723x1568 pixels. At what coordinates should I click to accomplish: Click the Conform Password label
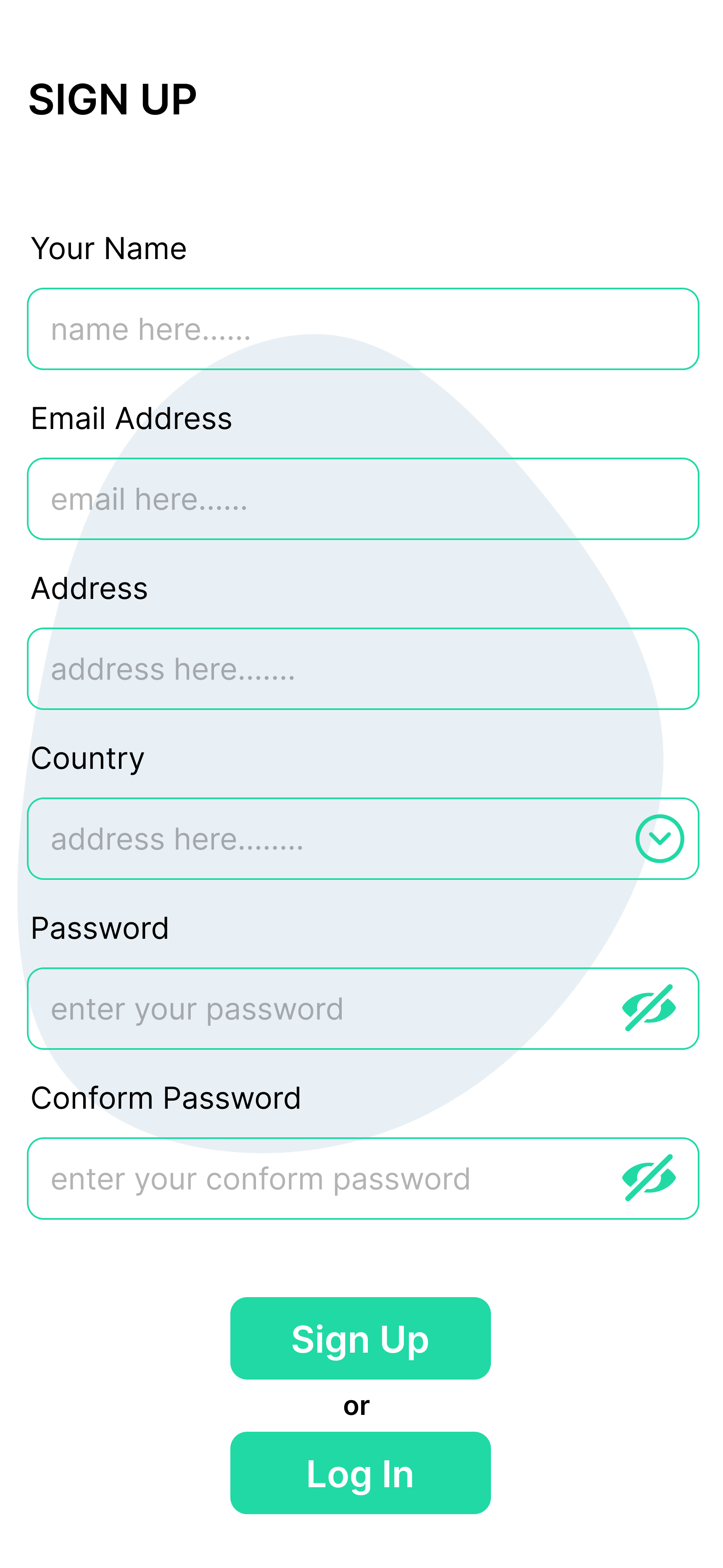click(x=166, y=1098)
